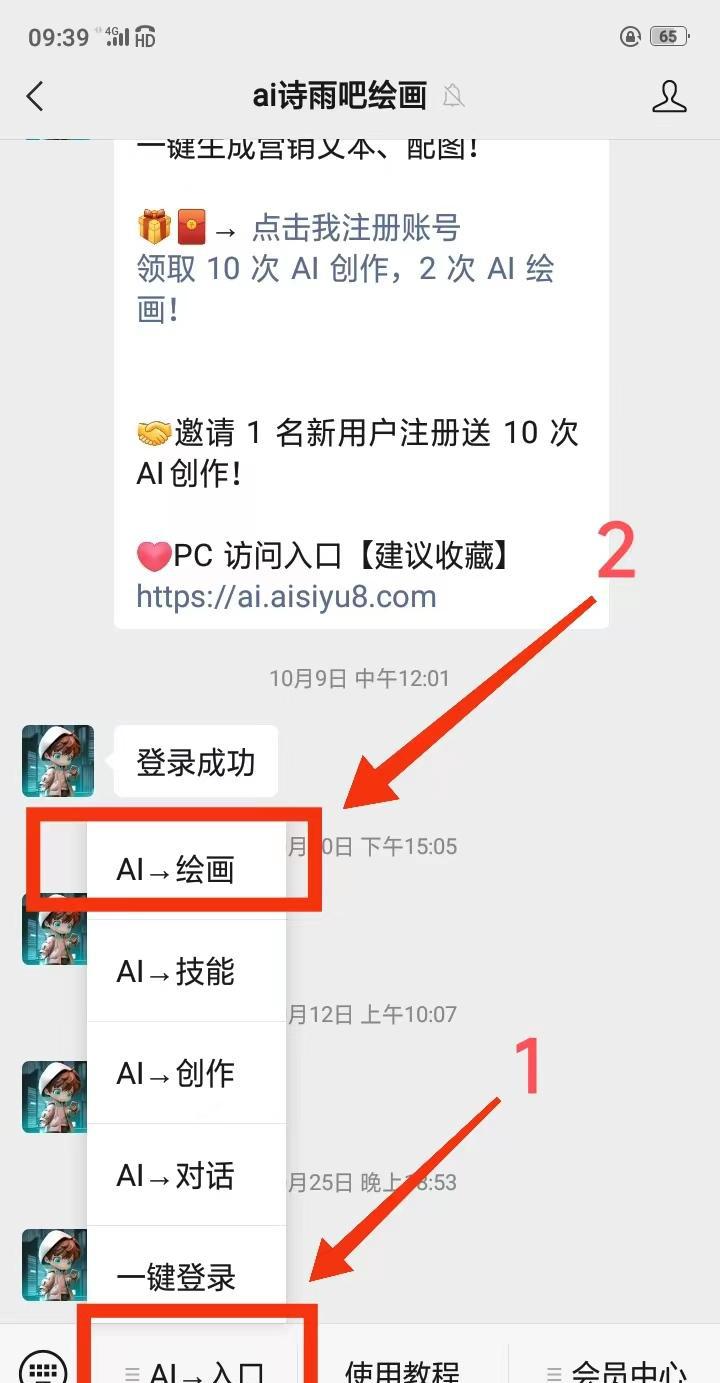Open the 使用教程 bottom menu
720x1383 pixels.
click(402, 1368)
